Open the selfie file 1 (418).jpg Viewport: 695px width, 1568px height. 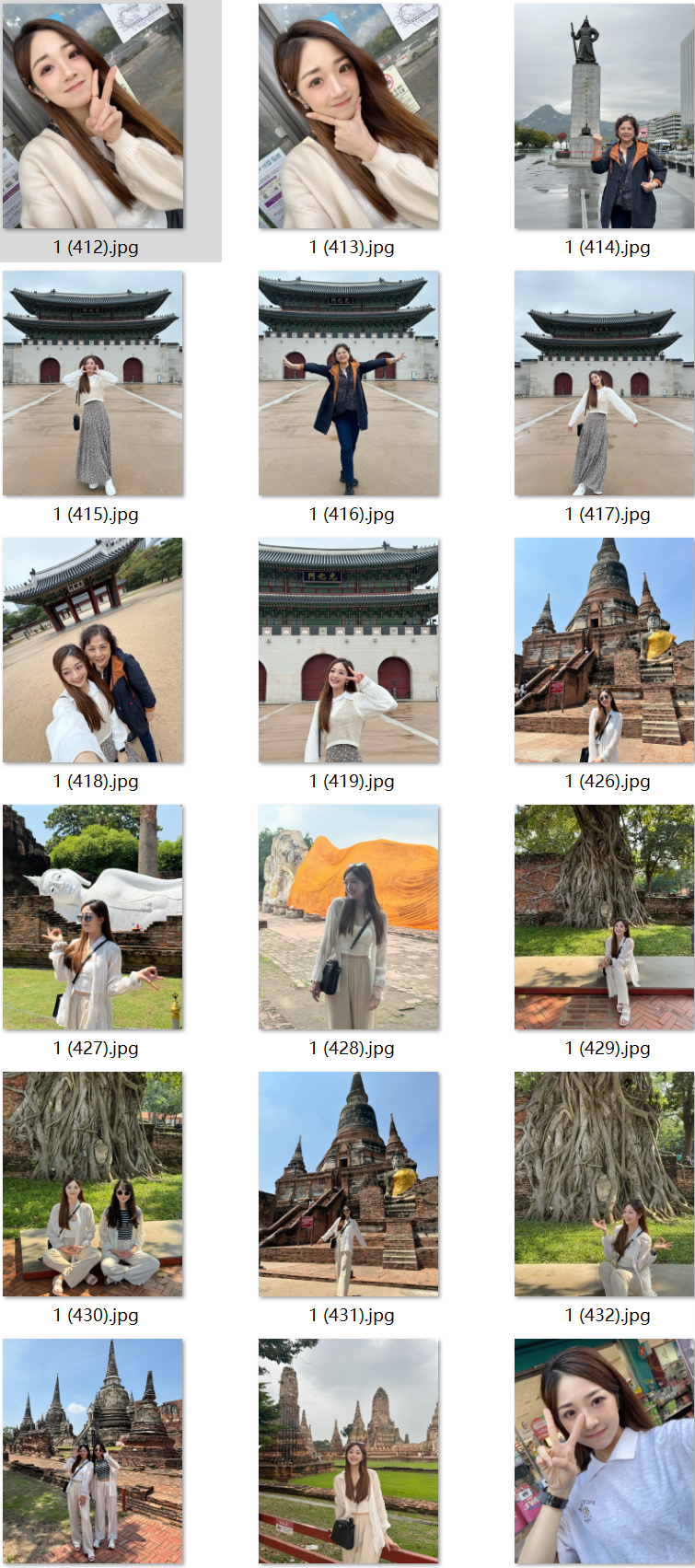[93, 651]
